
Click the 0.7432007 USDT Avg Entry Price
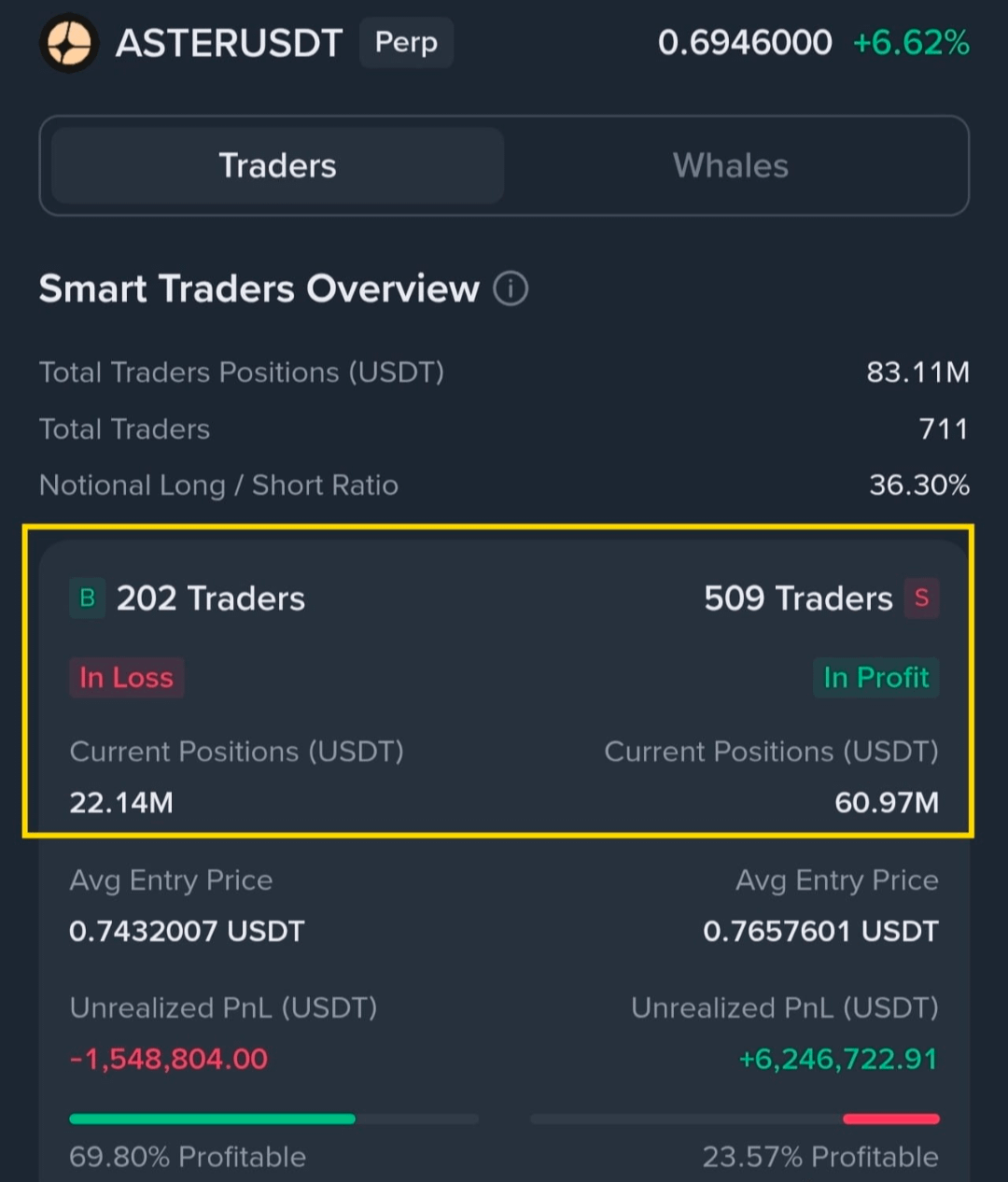pos(187,931)
